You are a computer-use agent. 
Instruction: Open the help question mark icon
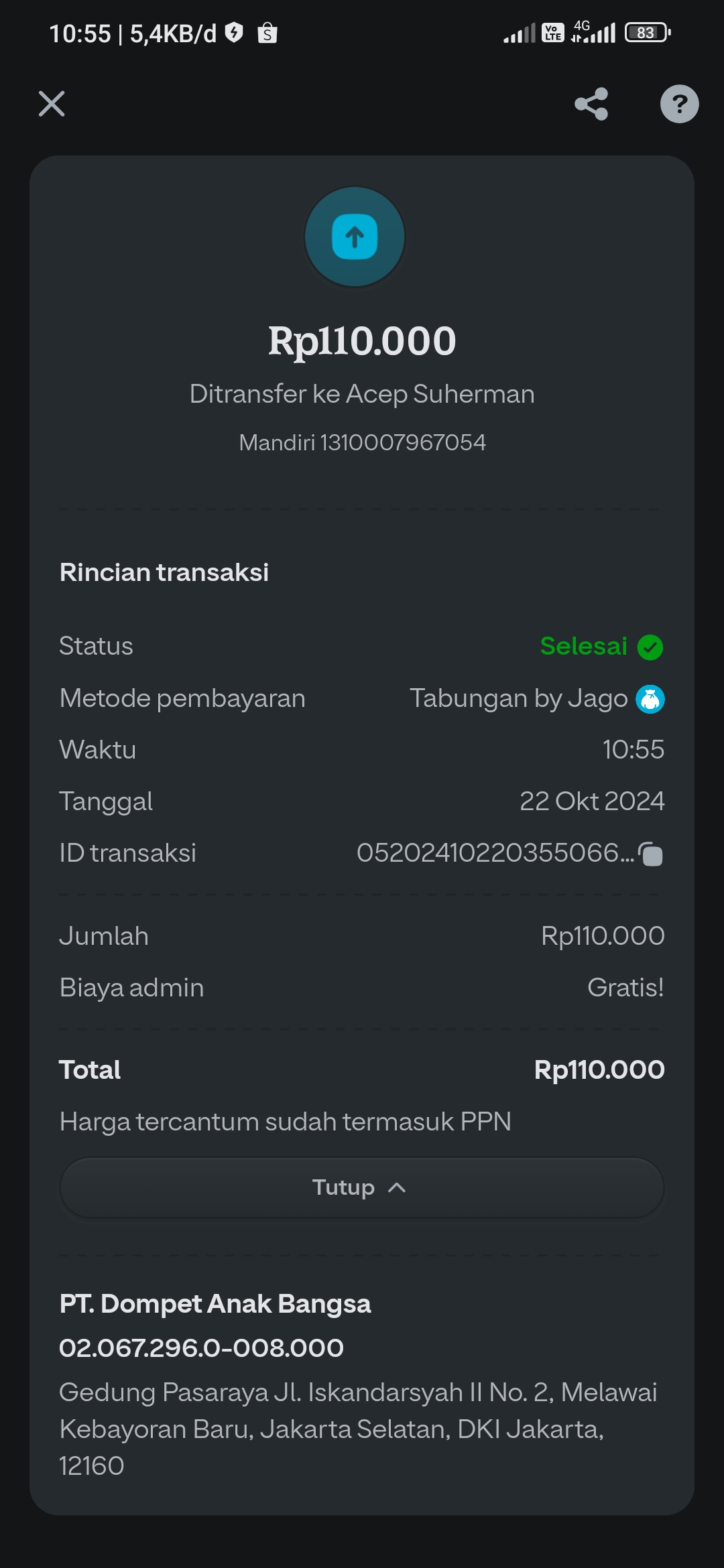click(679, 104)
